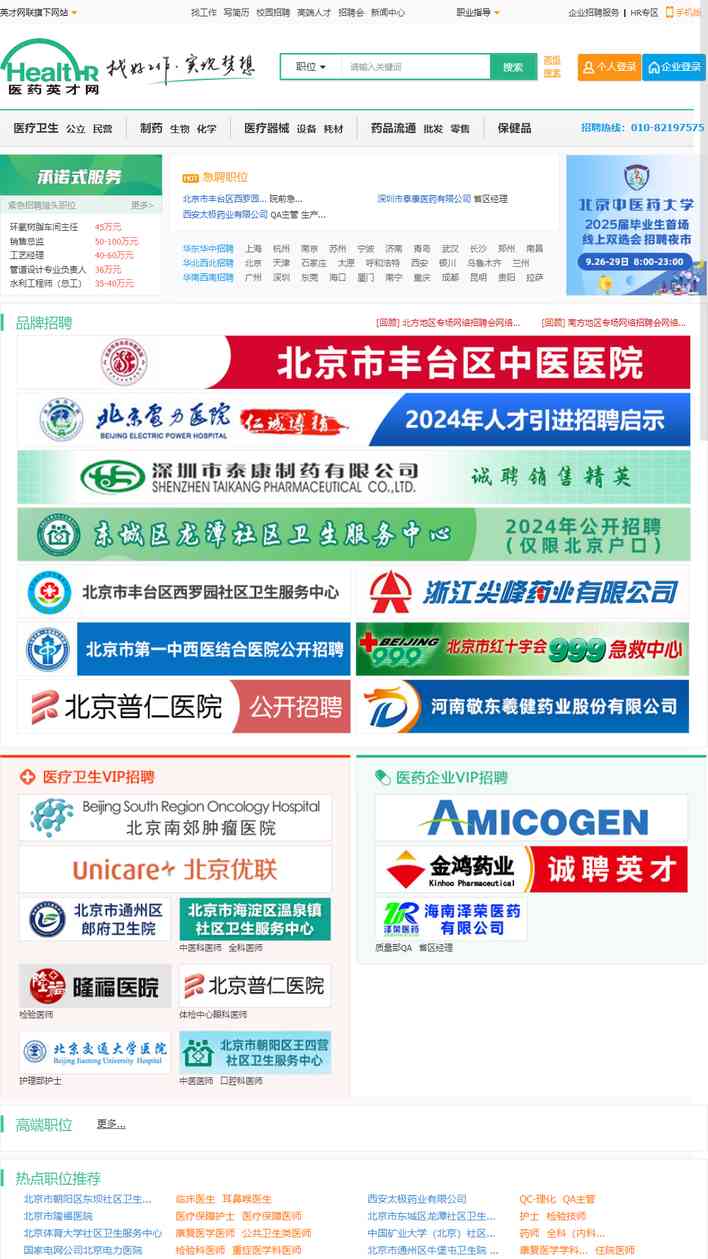Screen dimensions: 708x1259
Task: Tap the 搜索 search button
Action: tap(513, 67)
